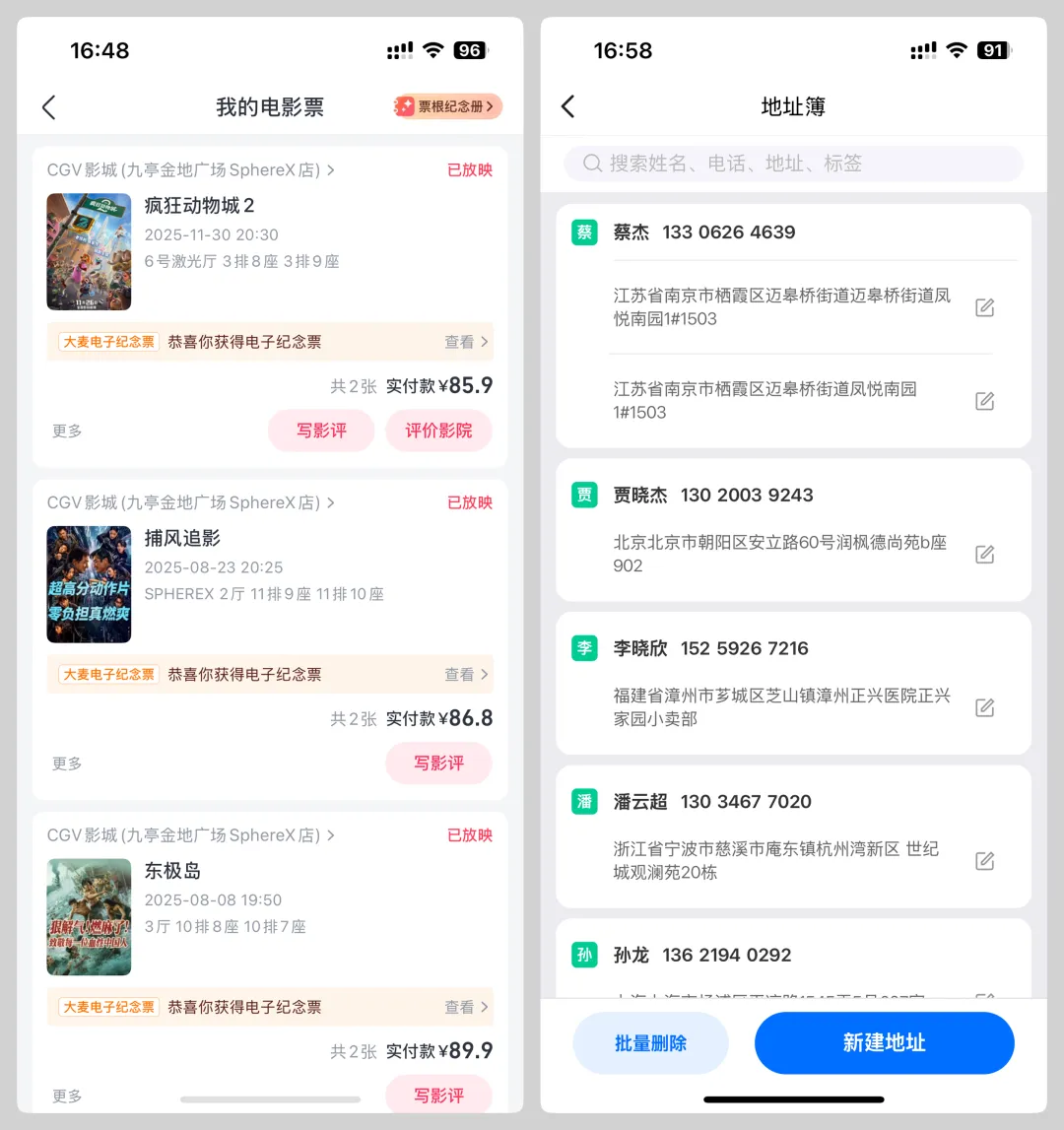Edit 李晓欣's Fujian address entry
The width and height of the screenshot is (1064, 1130).
pos(985,707)
